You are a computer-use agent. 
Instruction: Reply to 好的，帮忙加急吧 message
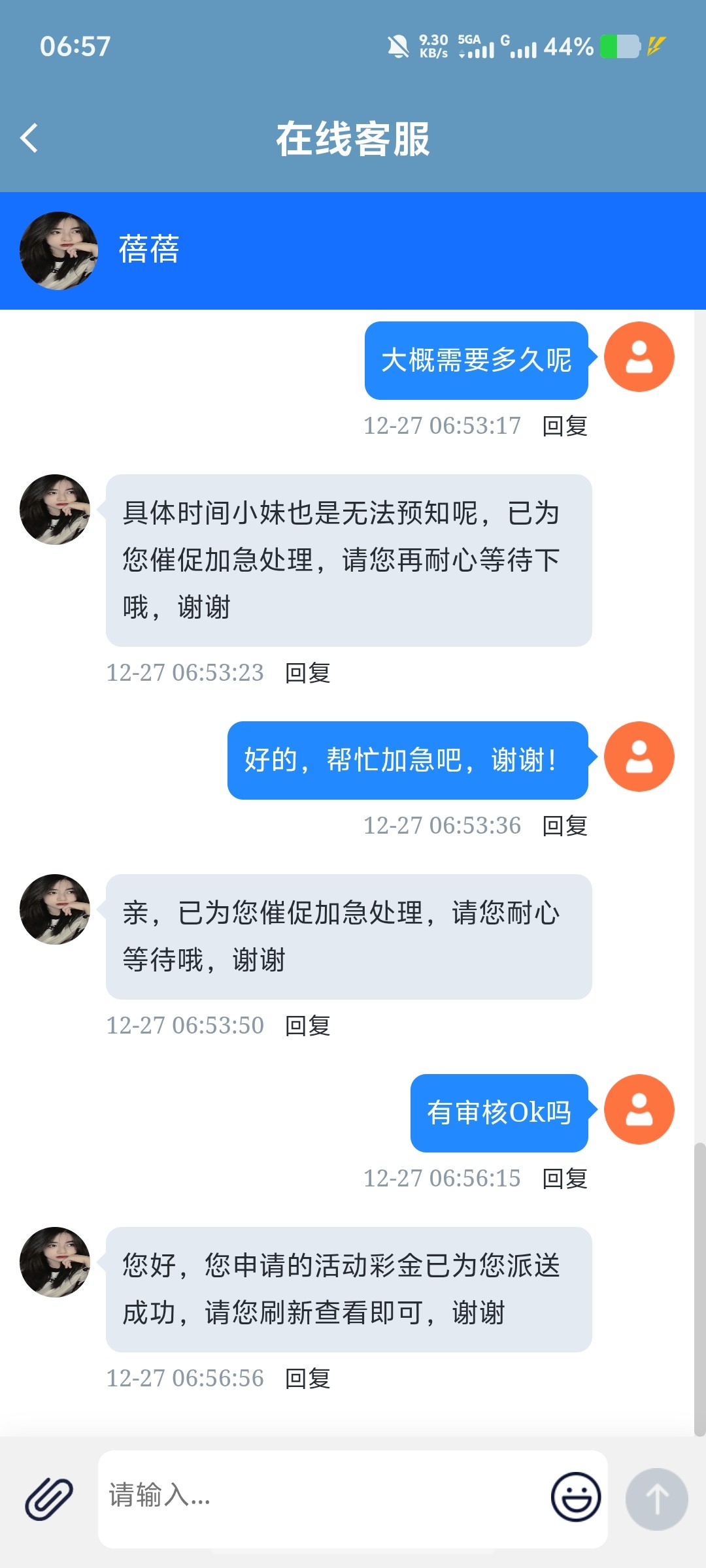(565, 826)
